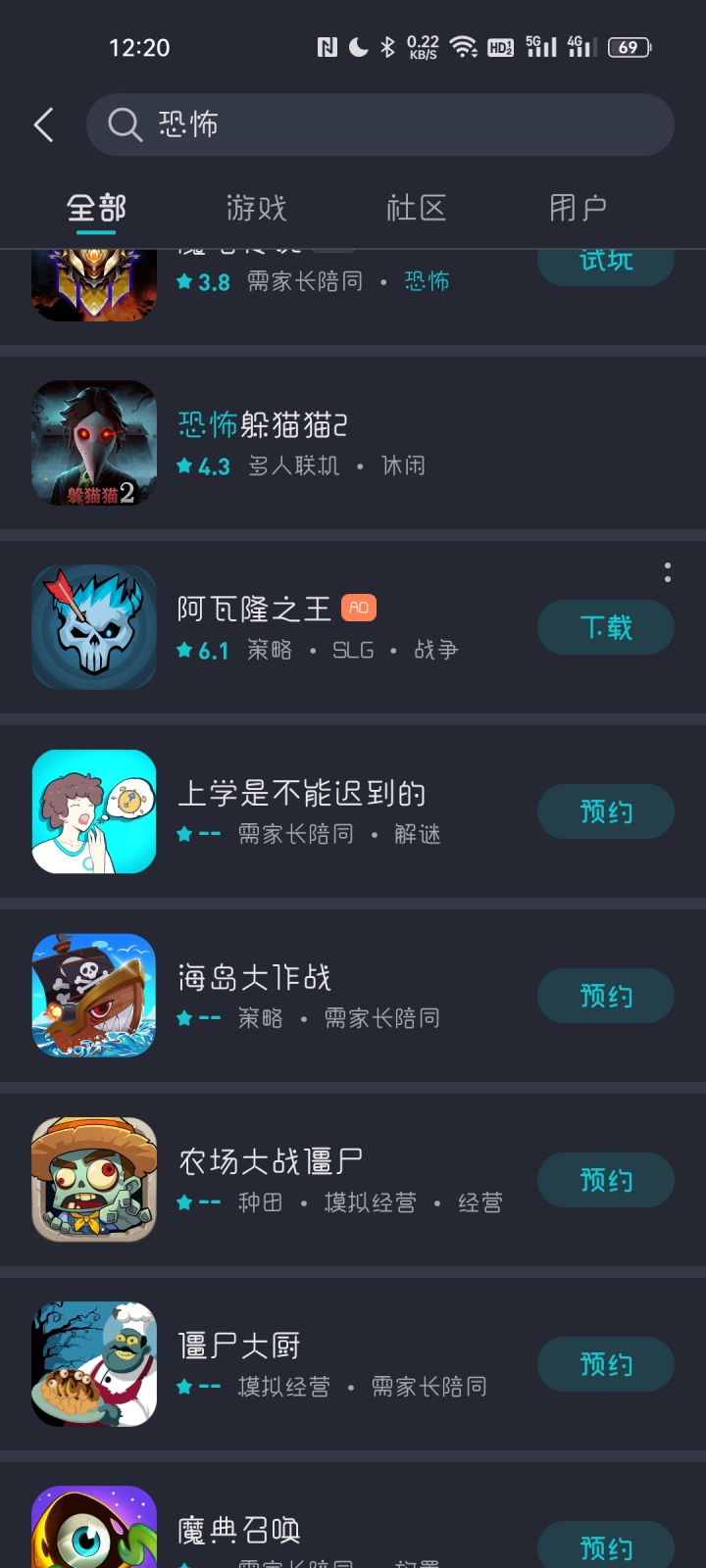Image resolution: width=706 pixels, height=1568 pixels.
Task: Switch to the 游戏 tab
Action: (256, 208)
